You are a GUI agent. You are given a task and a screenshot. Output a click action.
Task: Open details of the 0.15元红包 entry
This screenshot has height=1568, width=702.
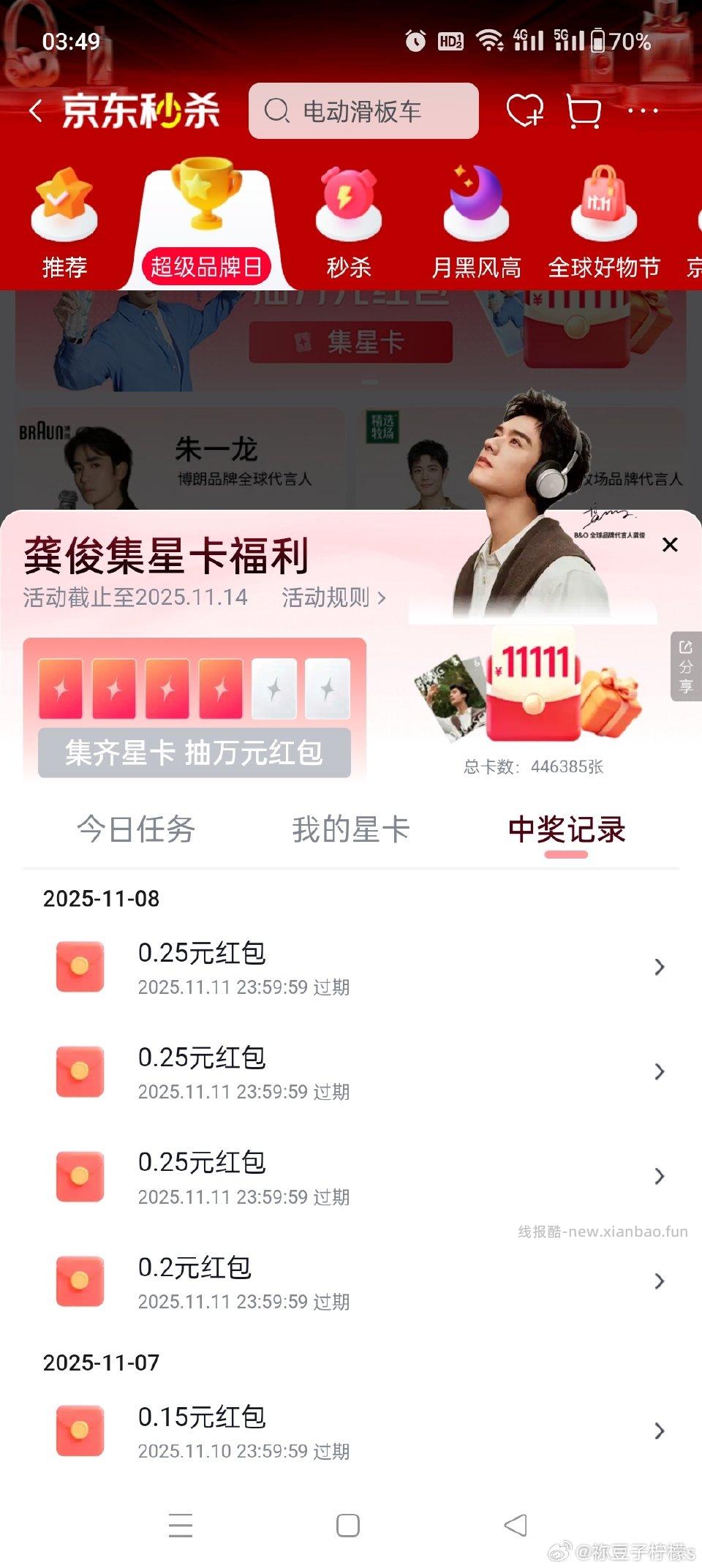(658, 1431)
